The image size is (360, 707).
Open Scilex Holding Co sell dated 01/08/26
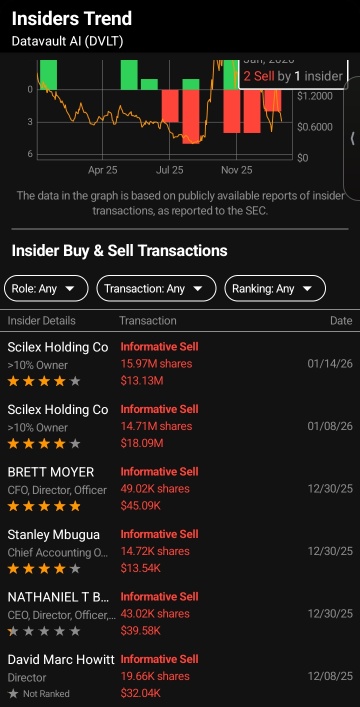(x=180, y=426)
